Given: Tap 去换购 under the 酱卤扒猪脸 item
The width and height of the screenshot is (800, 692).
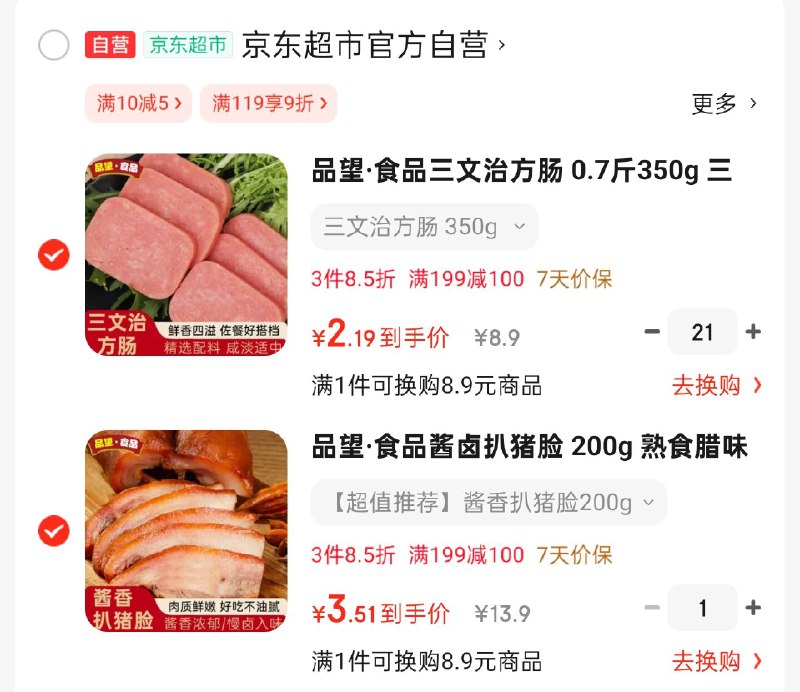Looking at the screenshot, I should [716, 661].
